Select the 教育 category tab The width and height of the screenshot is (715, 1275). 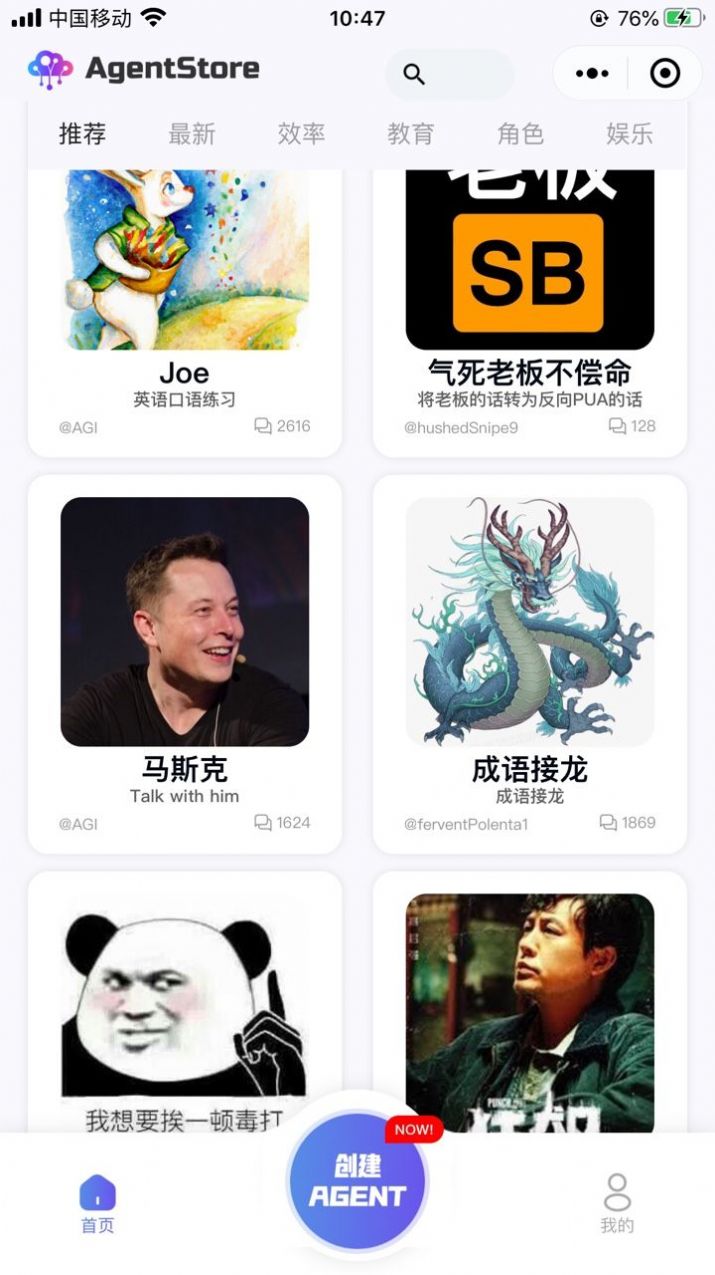[x=411, y=133]
